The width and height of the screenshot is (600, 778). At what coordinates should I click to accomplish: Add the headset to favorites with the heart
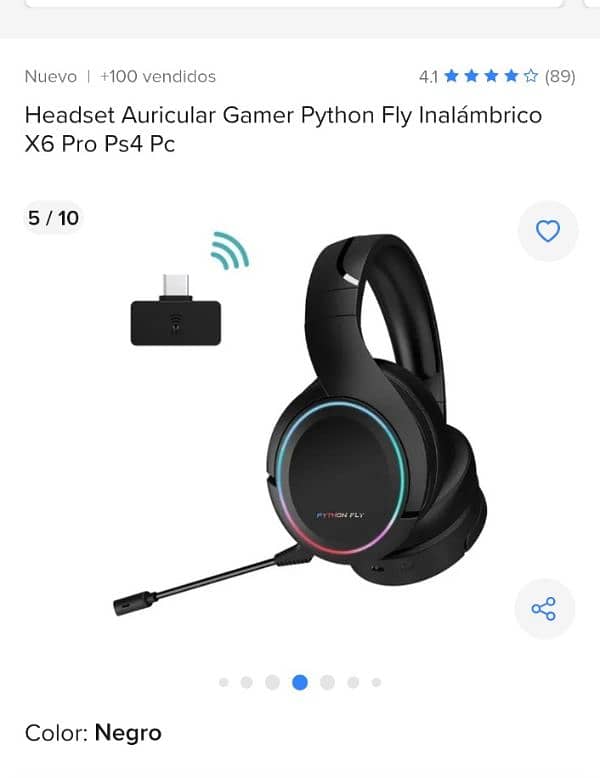547,231
